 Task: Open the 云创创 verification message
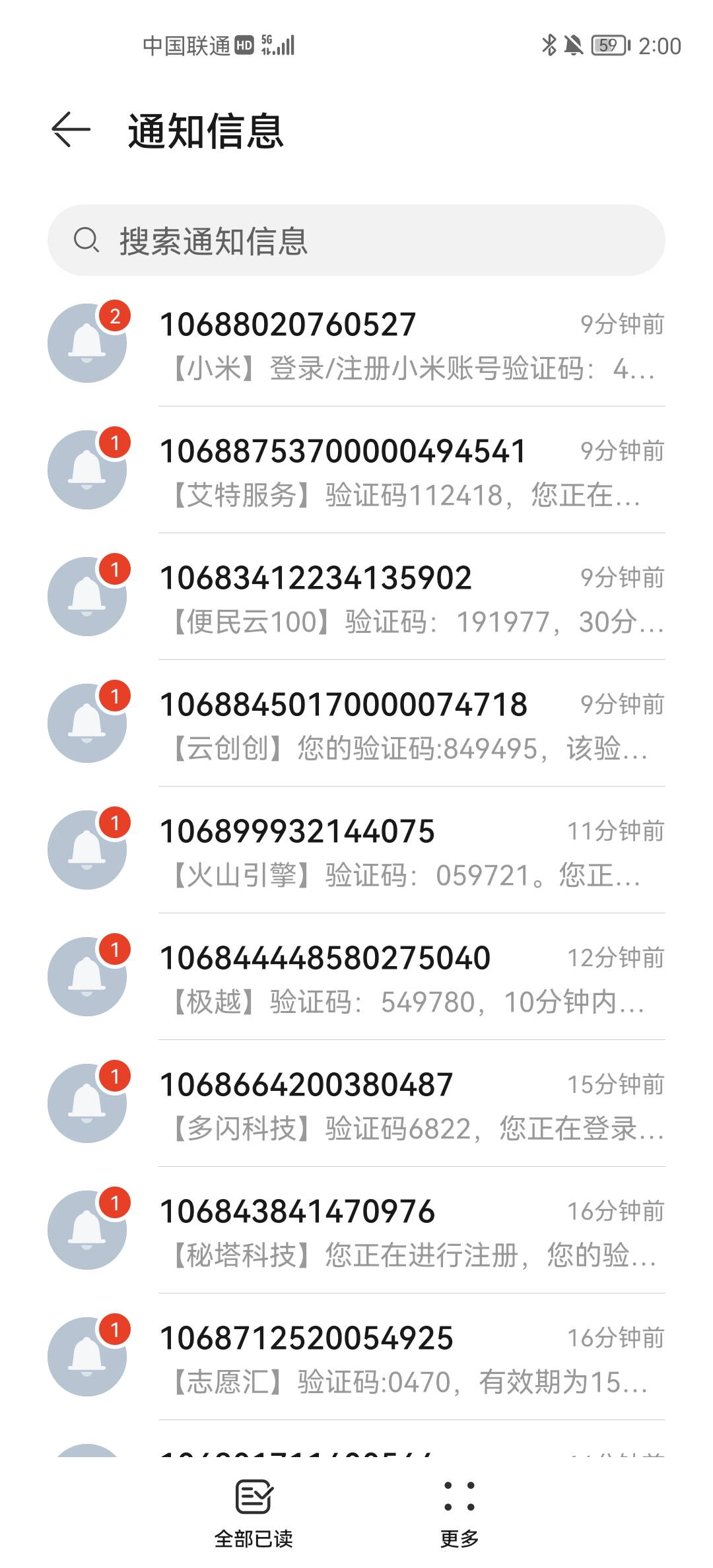click(356, 724)
